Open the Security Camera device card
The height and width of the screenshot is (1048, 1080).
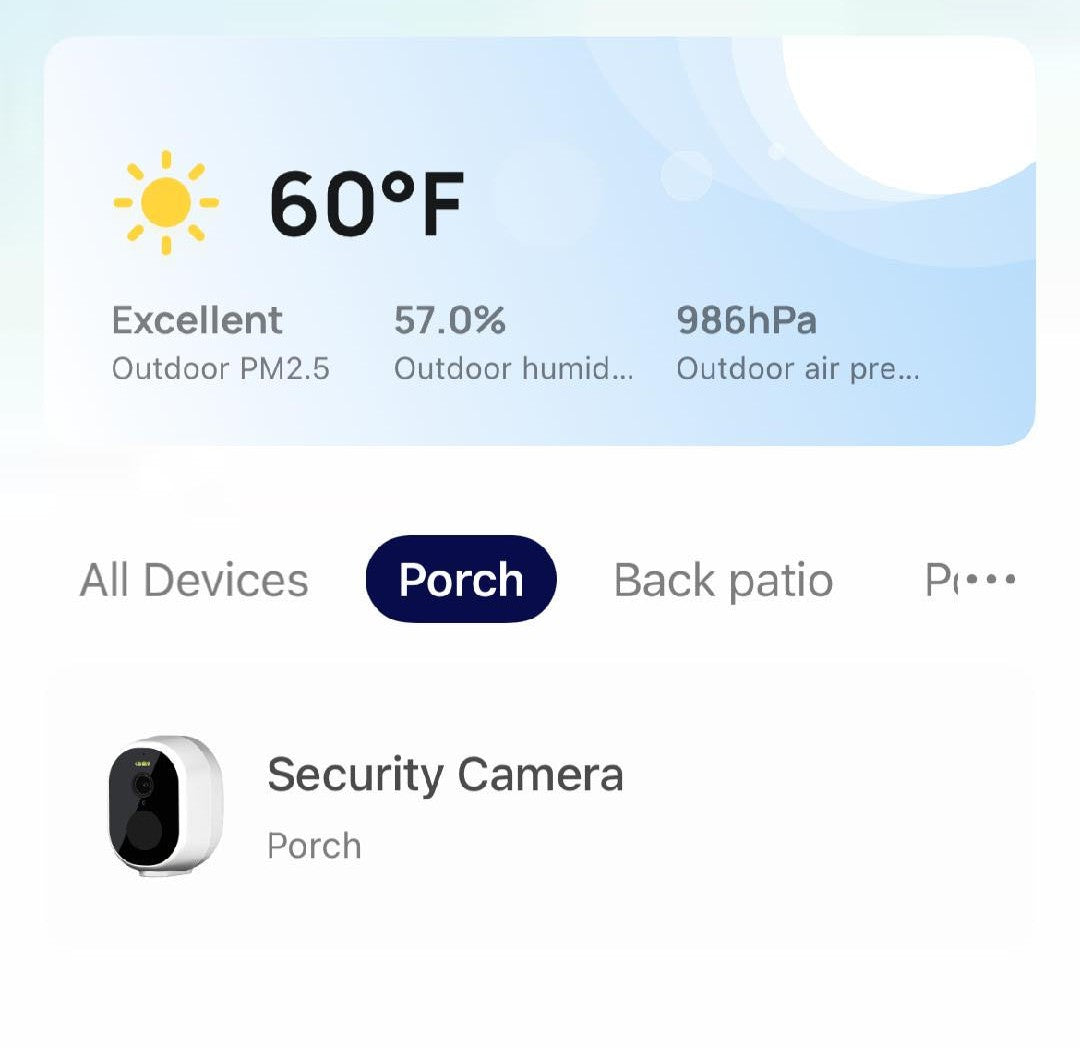click(x=540, y=808)
